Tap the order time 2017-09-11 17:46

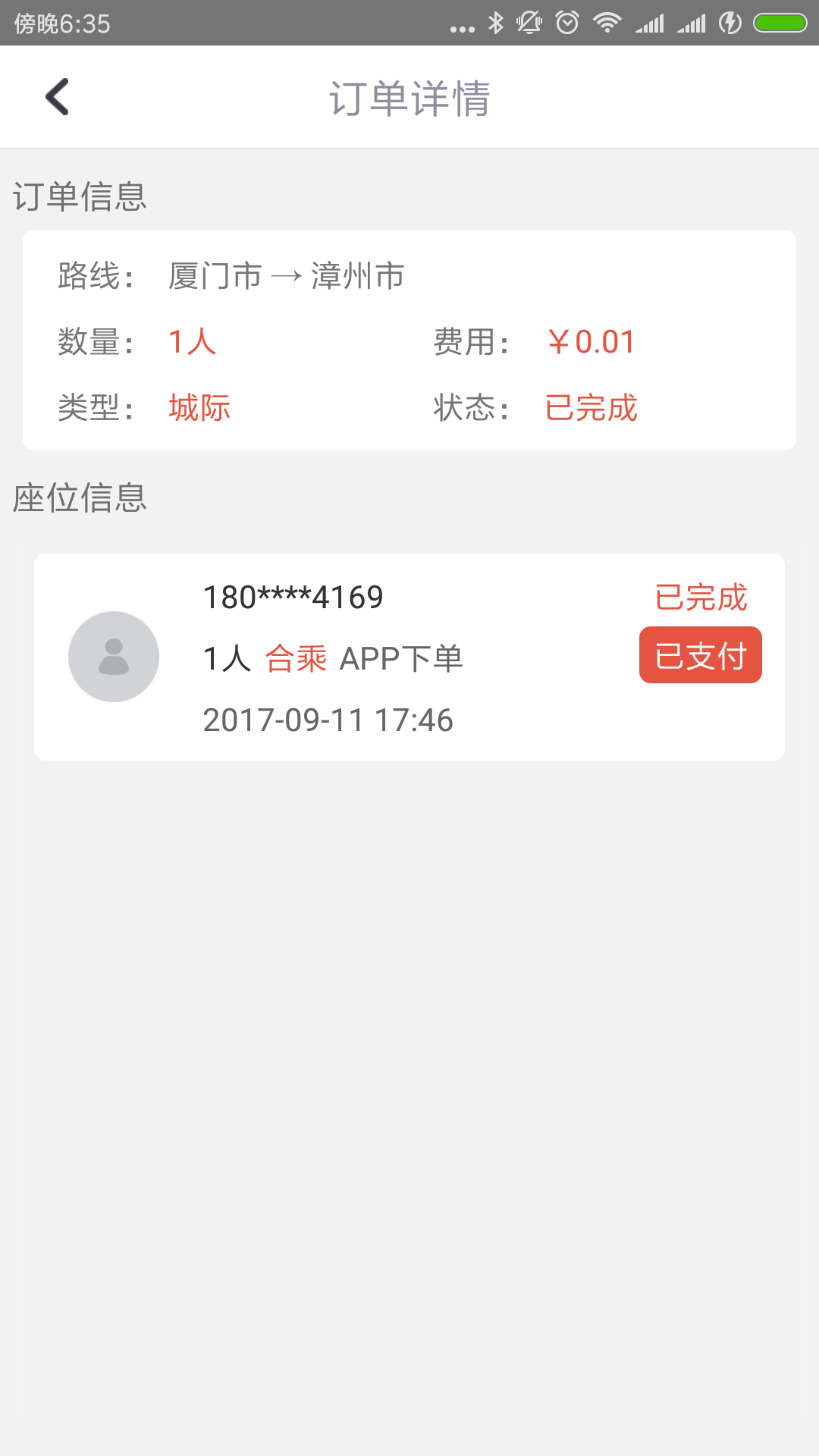point(328,720)
